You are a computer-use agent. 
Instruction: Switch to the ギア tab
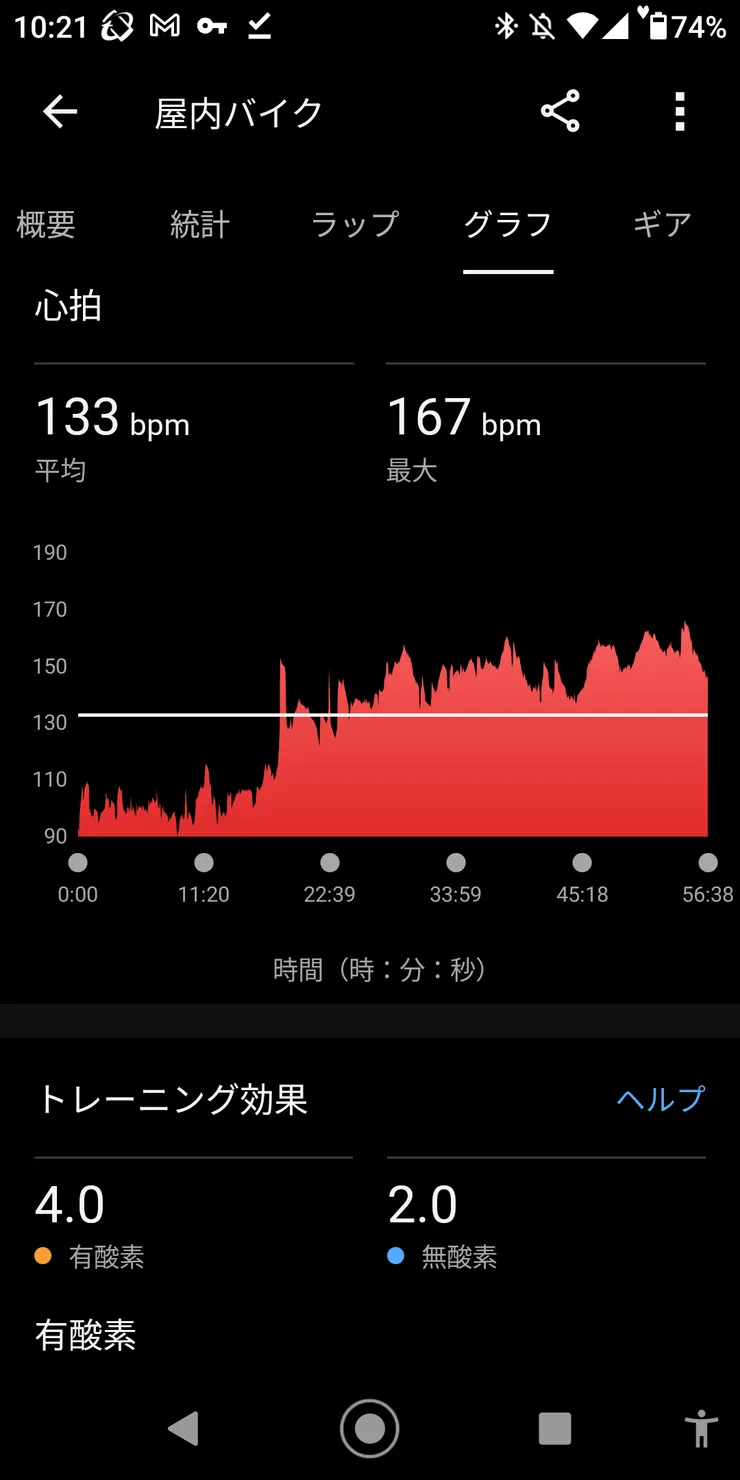tap(662, 225)
